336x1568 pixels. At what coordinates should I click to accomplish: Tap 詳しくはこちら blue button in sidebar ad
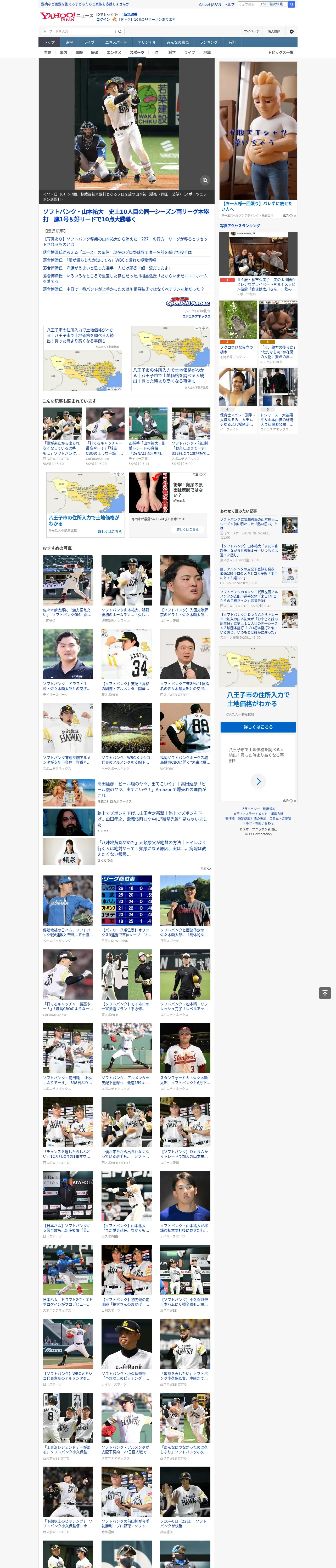tap(258, 727)
